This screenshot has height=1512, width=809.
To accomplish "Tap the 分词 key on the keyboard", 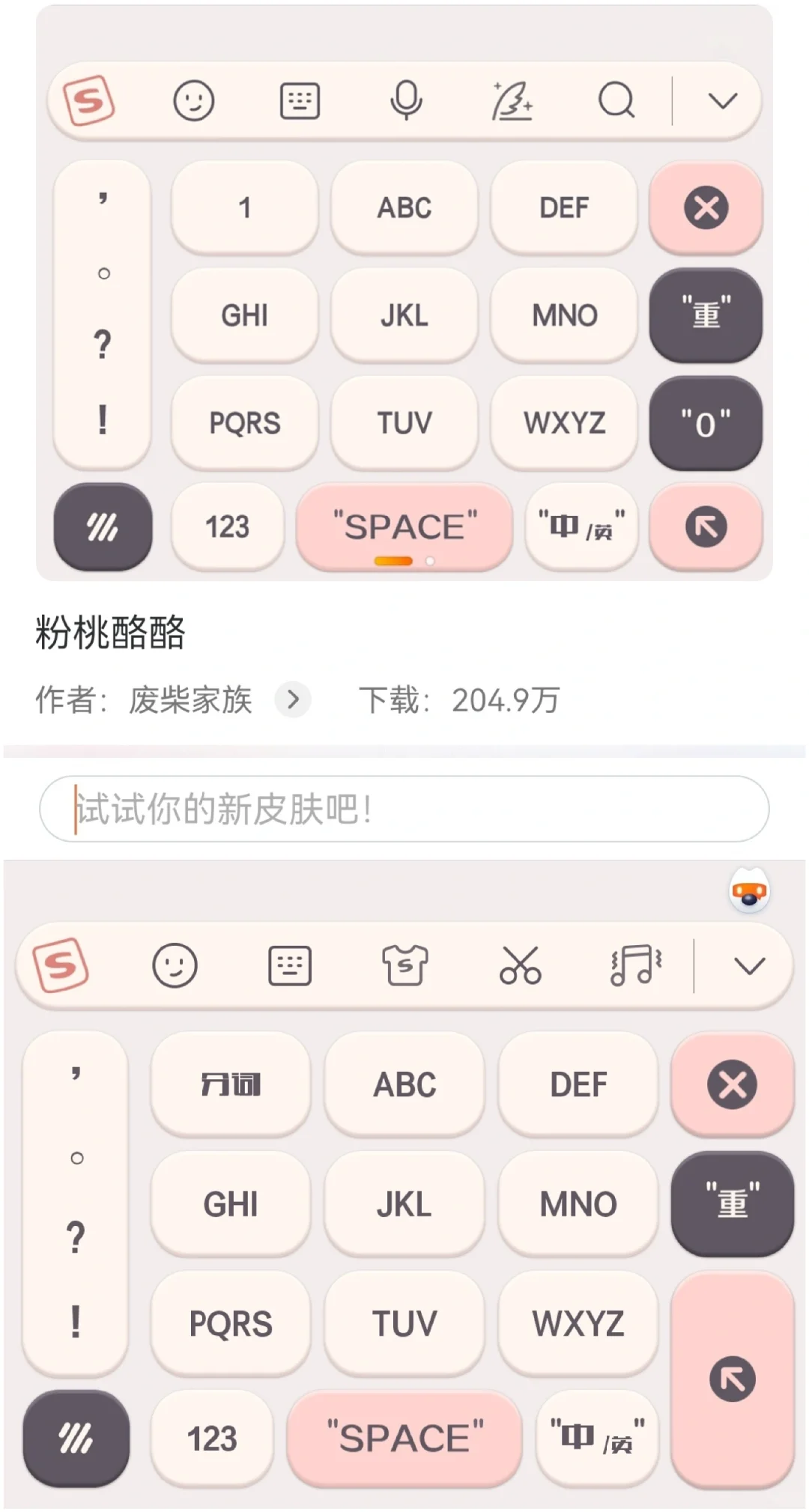I will point(231,1084).
